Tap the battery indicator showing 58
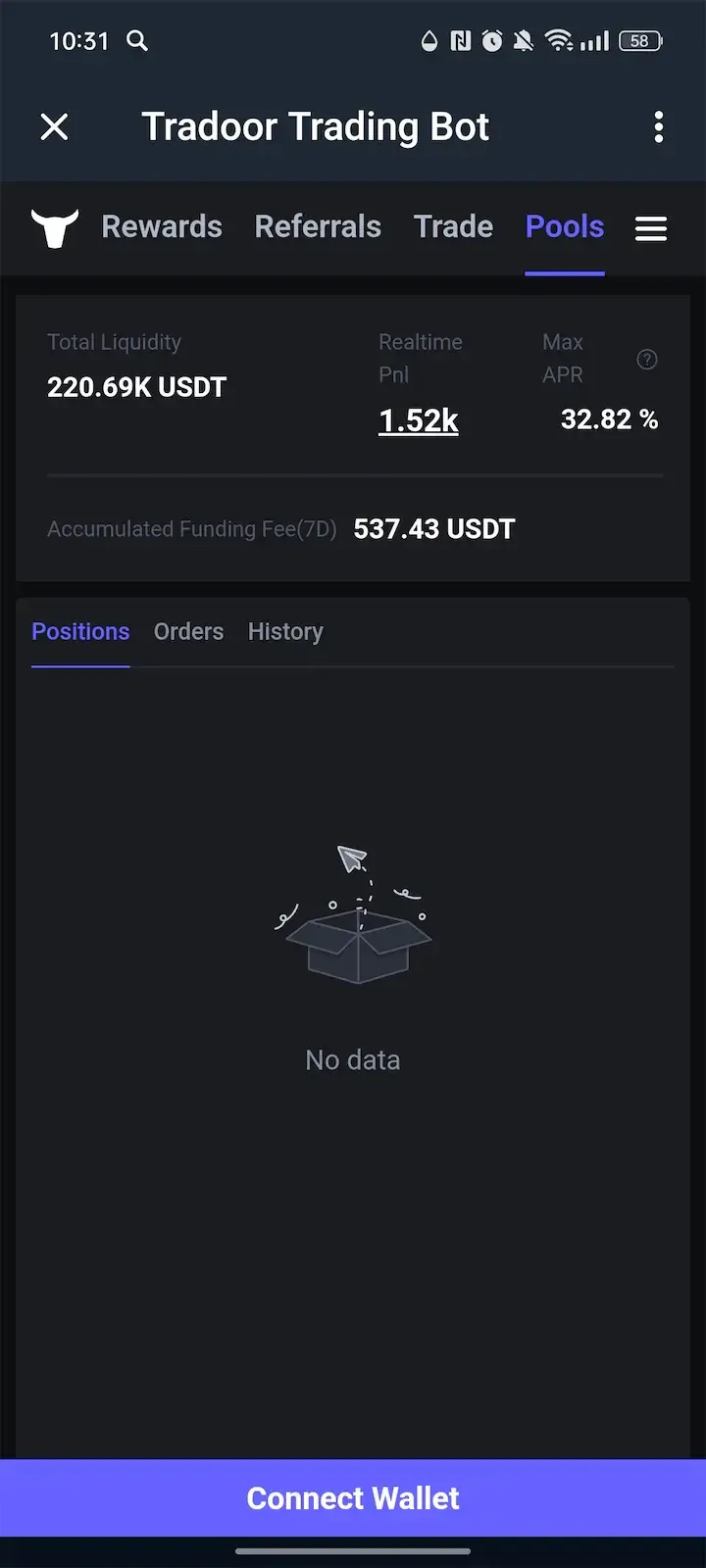This screenshot has width=706, height=1568. click(x=638, y=41)
